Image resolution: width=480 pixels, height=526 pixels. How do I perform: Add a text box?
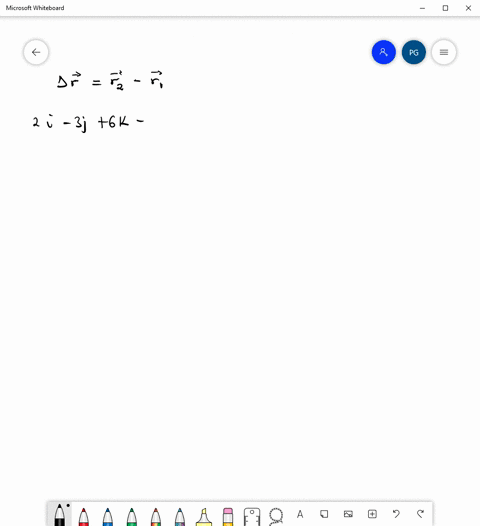(x=300, y=514)
